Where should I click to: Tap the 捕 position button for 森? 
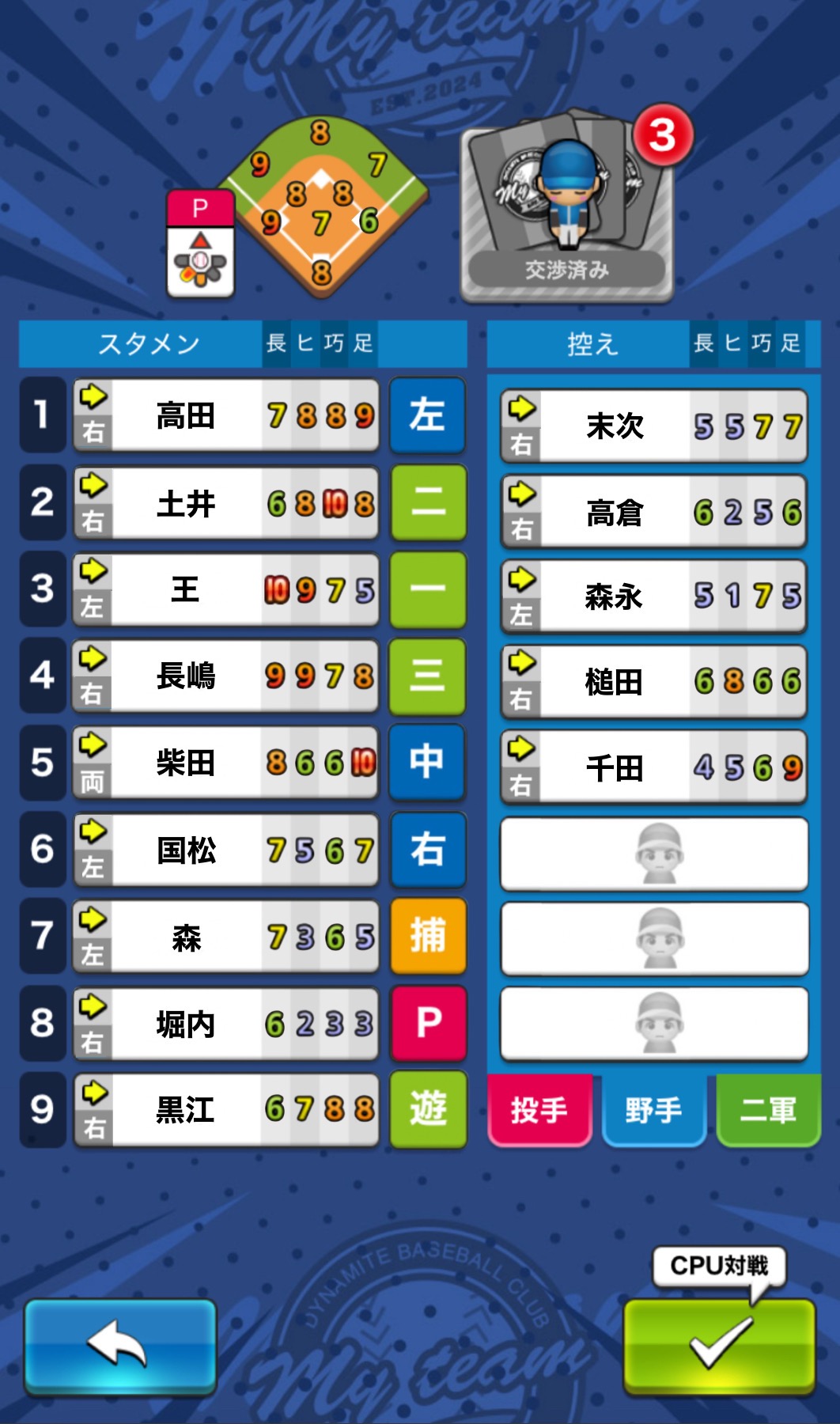427,936
